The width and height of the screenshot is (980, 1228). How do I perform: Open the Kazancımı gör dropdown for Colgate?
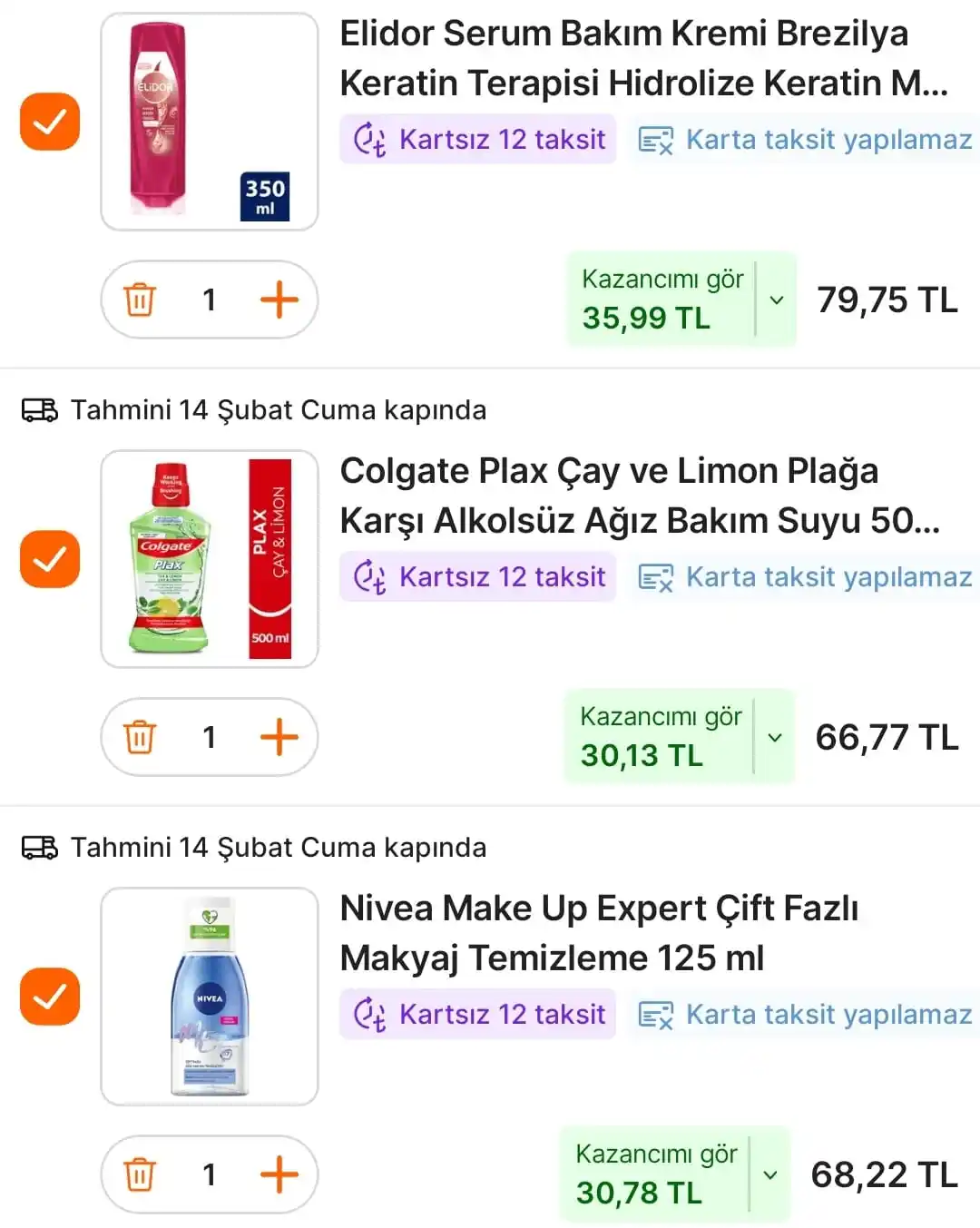(776, 738)
